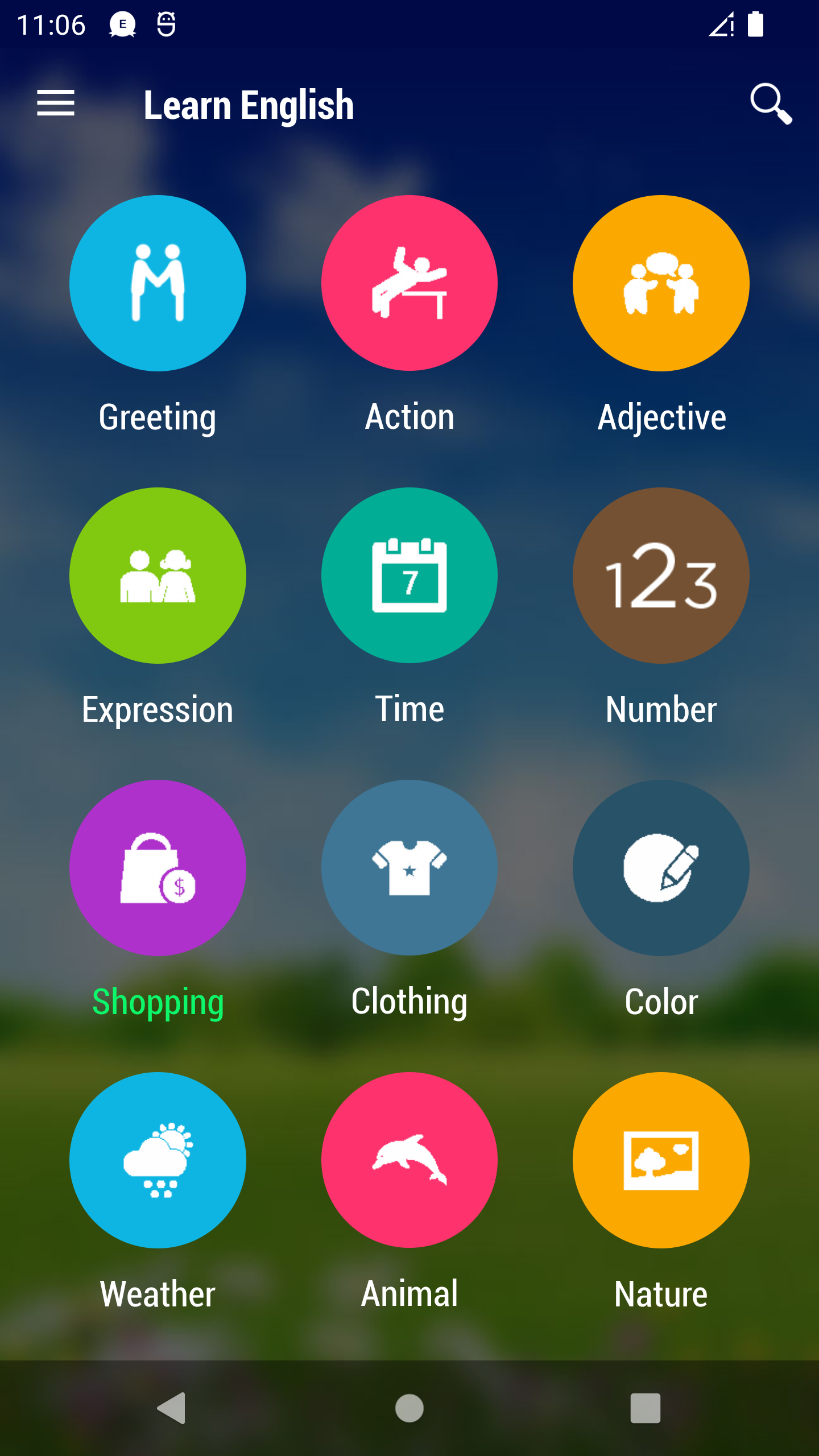
Task: Choose the Expression category
Action: pyautogui.click(x=158, y=576)
